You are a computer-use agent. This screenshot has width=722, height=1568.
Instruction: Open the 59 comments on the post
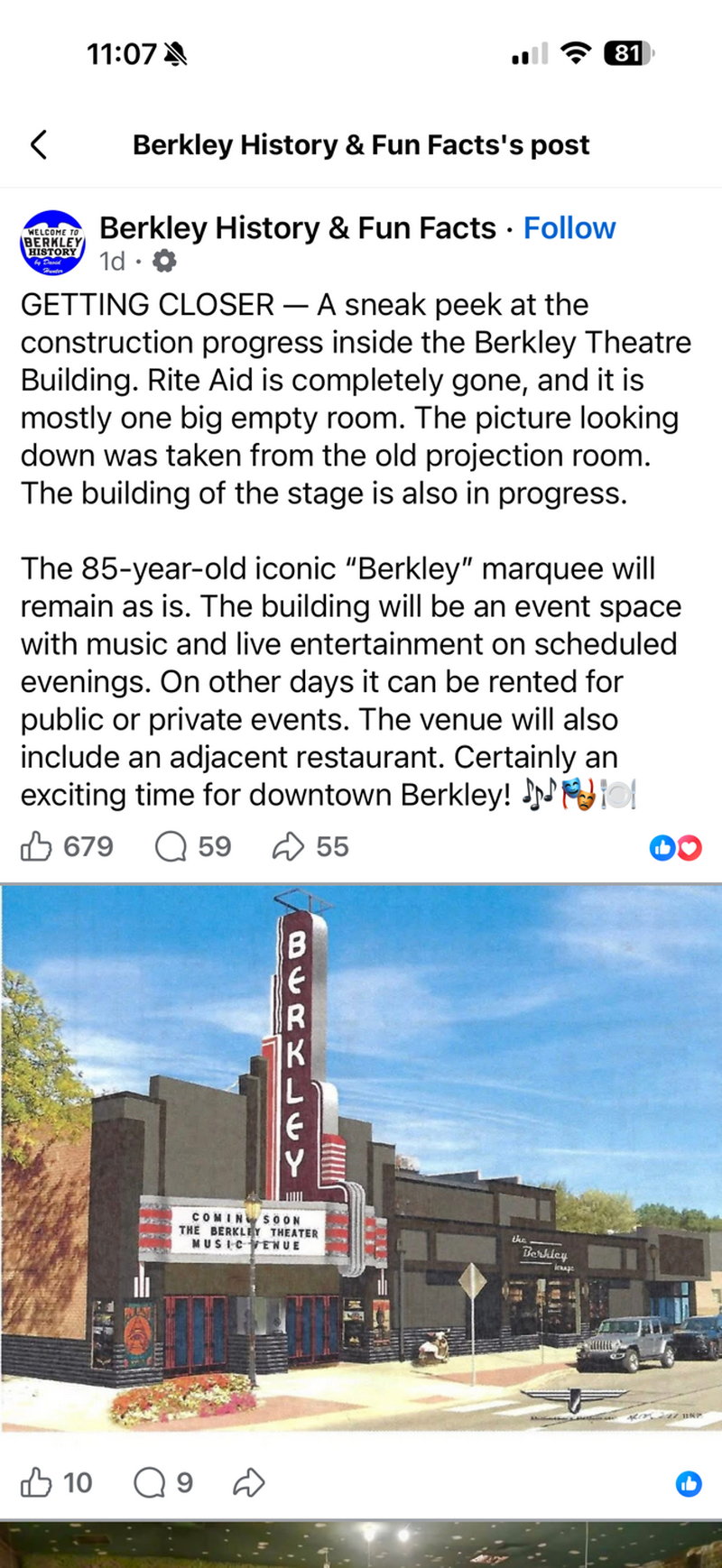pyautogui.click(x=214, y=846)
